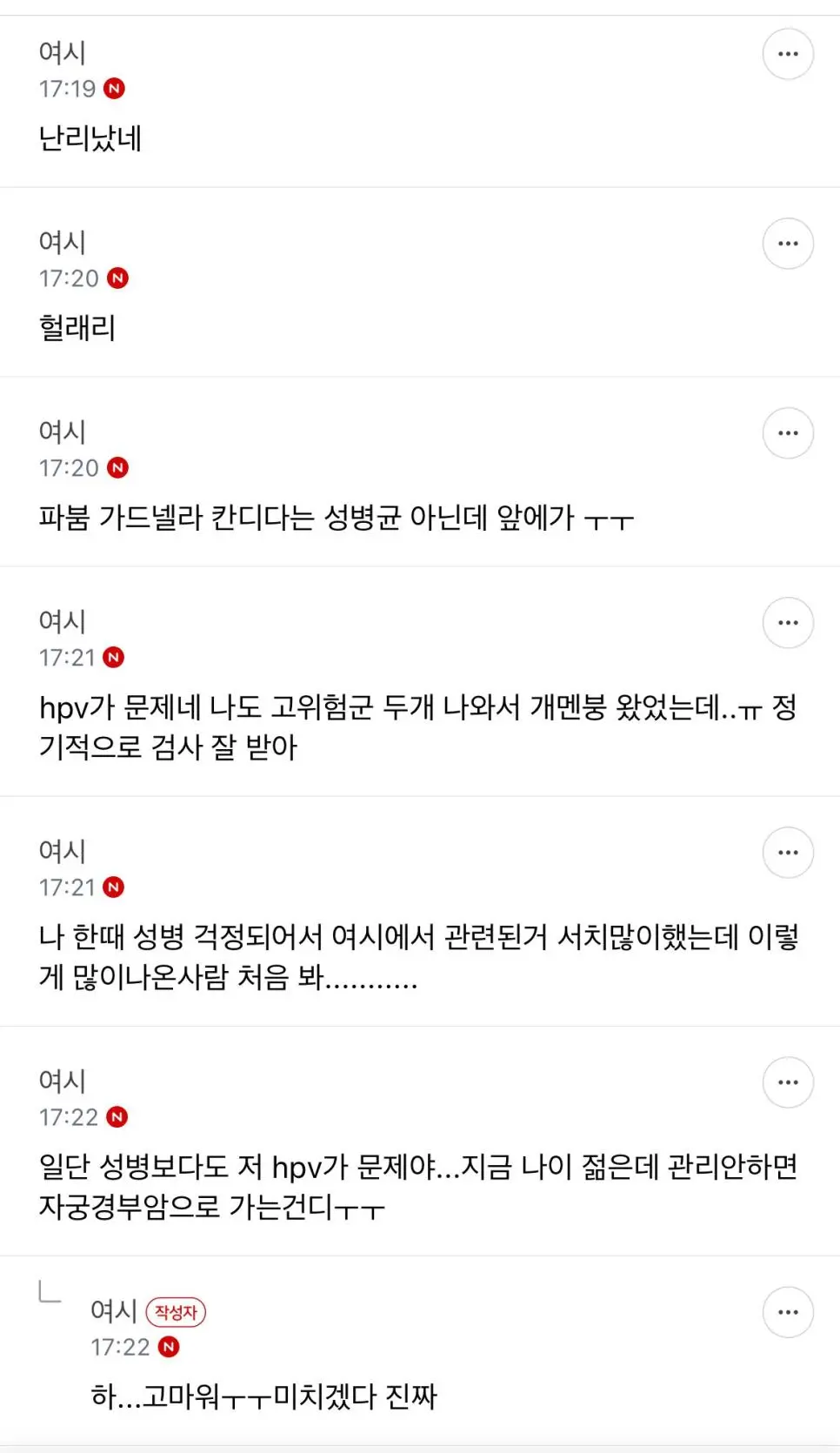The image size is (840, 1453).
Task: Click the 17:22 timestamp on the author's reply
Action: pyautogui.click(x=122, y=1347)
